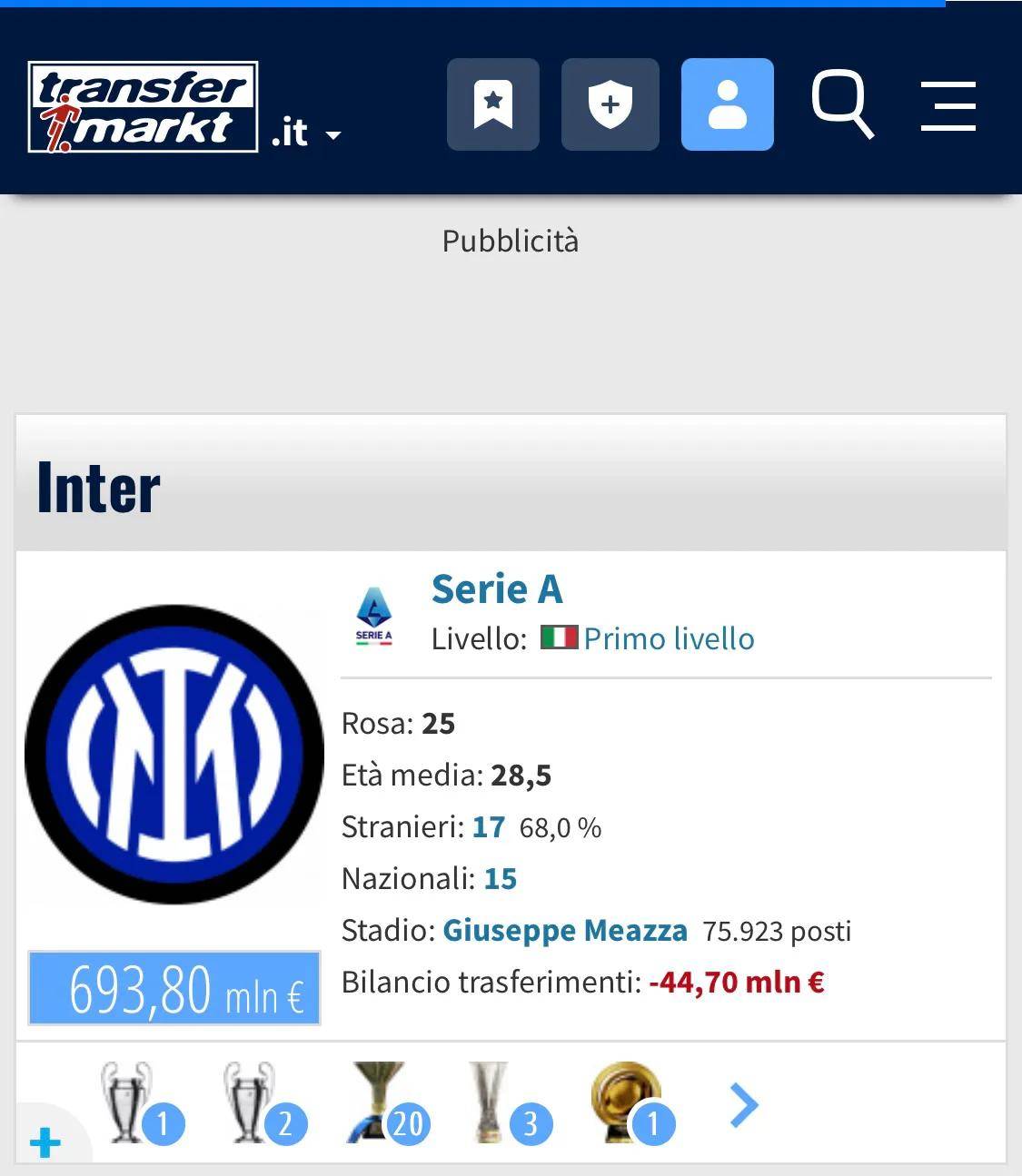View the 17 Stranieri players link
1022x1176 pixels.
click(x=489, y=826)
